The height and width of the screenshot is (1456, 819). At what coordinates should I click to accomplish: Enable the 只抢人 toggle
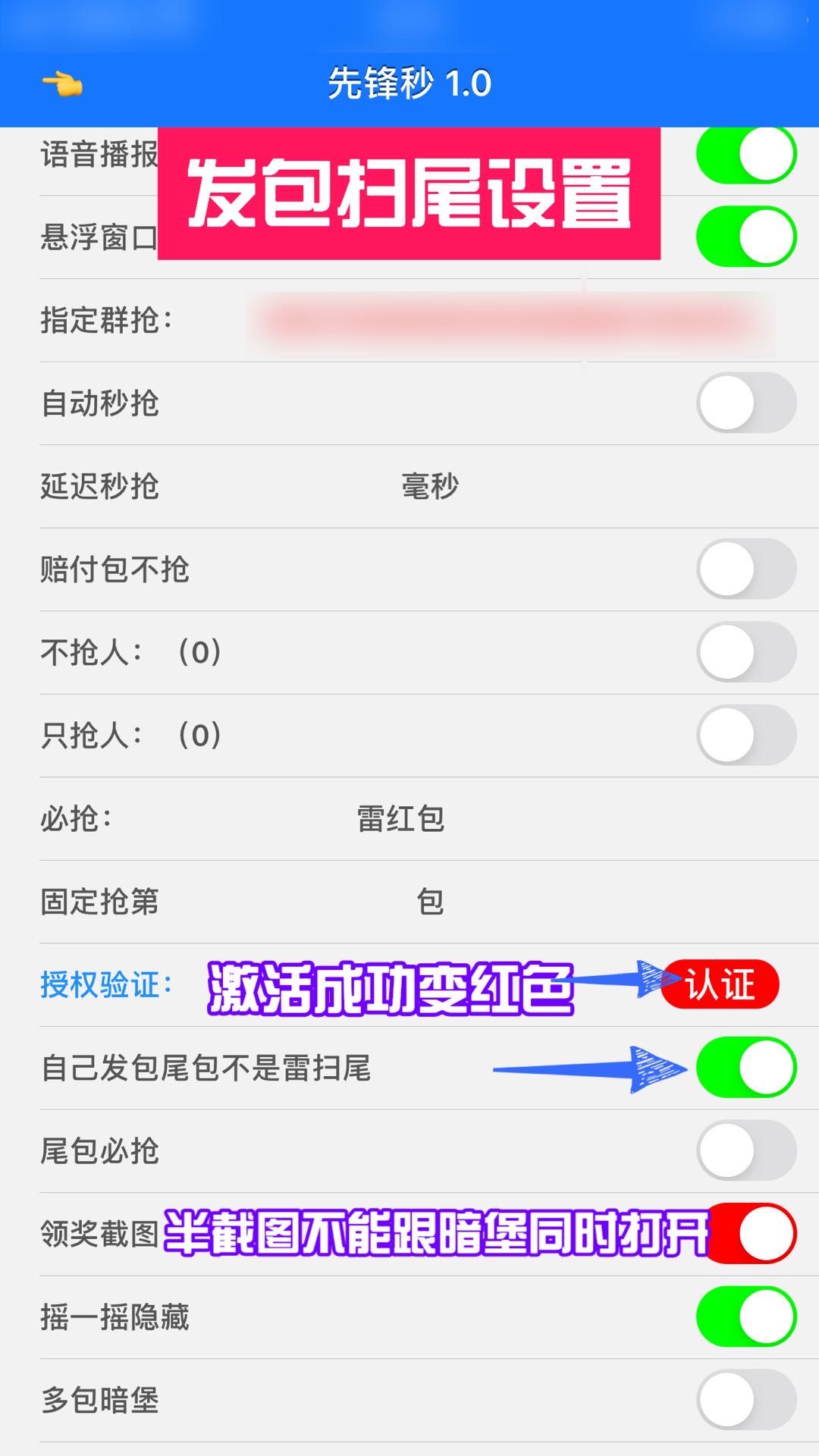click(x=746, y=735)
